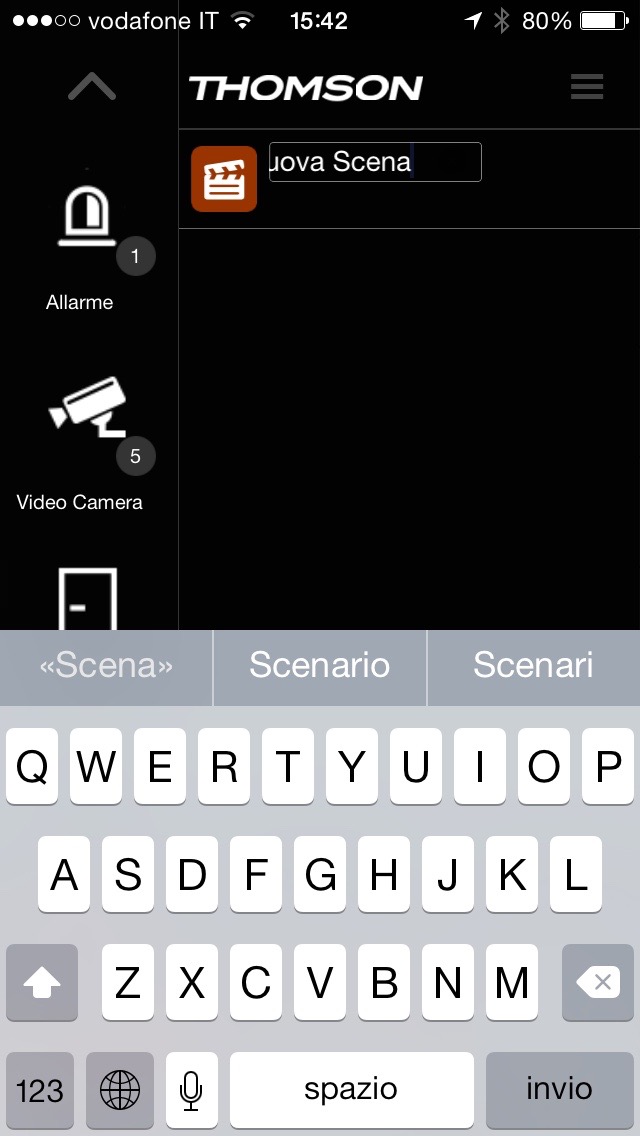Tap the scene clapperboard icon

pos(224,179)
